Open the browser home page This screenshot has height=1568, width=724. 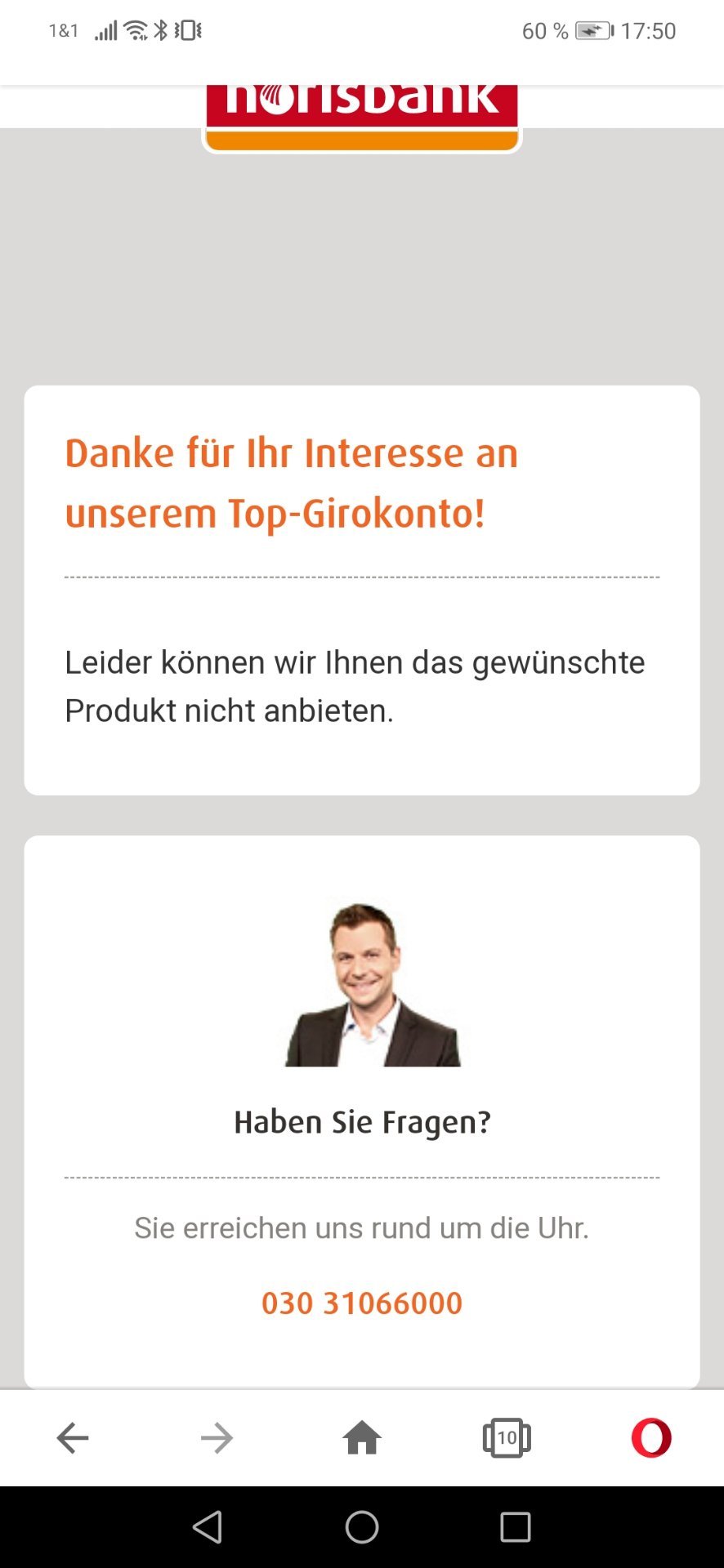[x=362, y=1438]
